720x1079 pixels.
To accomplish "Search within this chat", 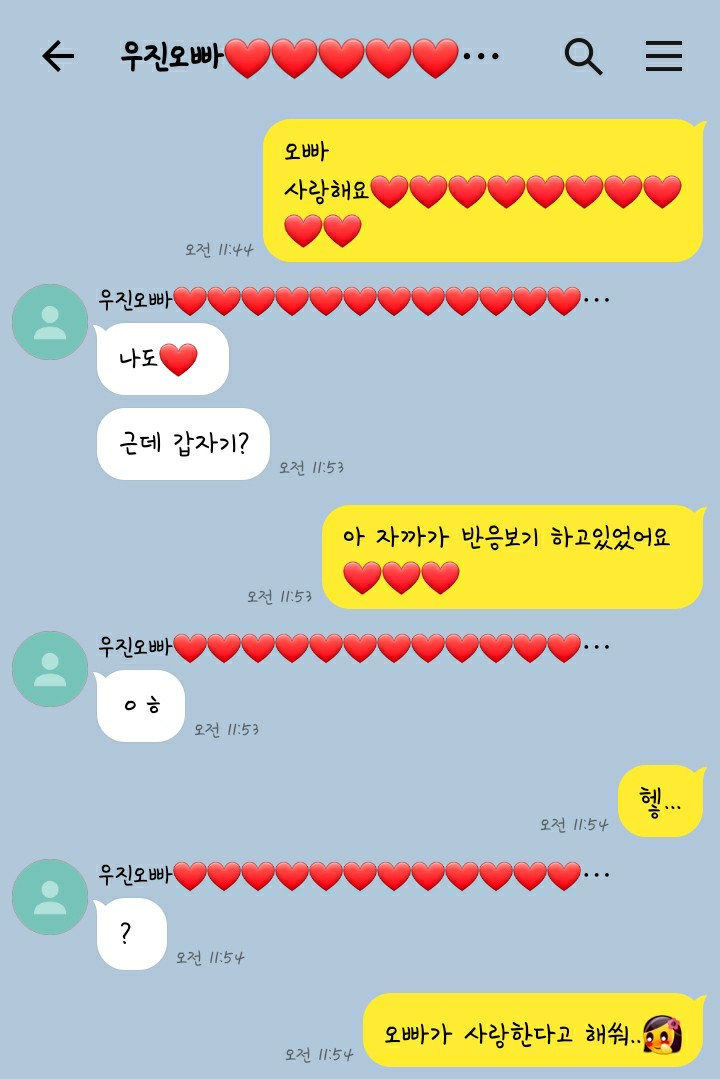I will click(x=583, y=57).
